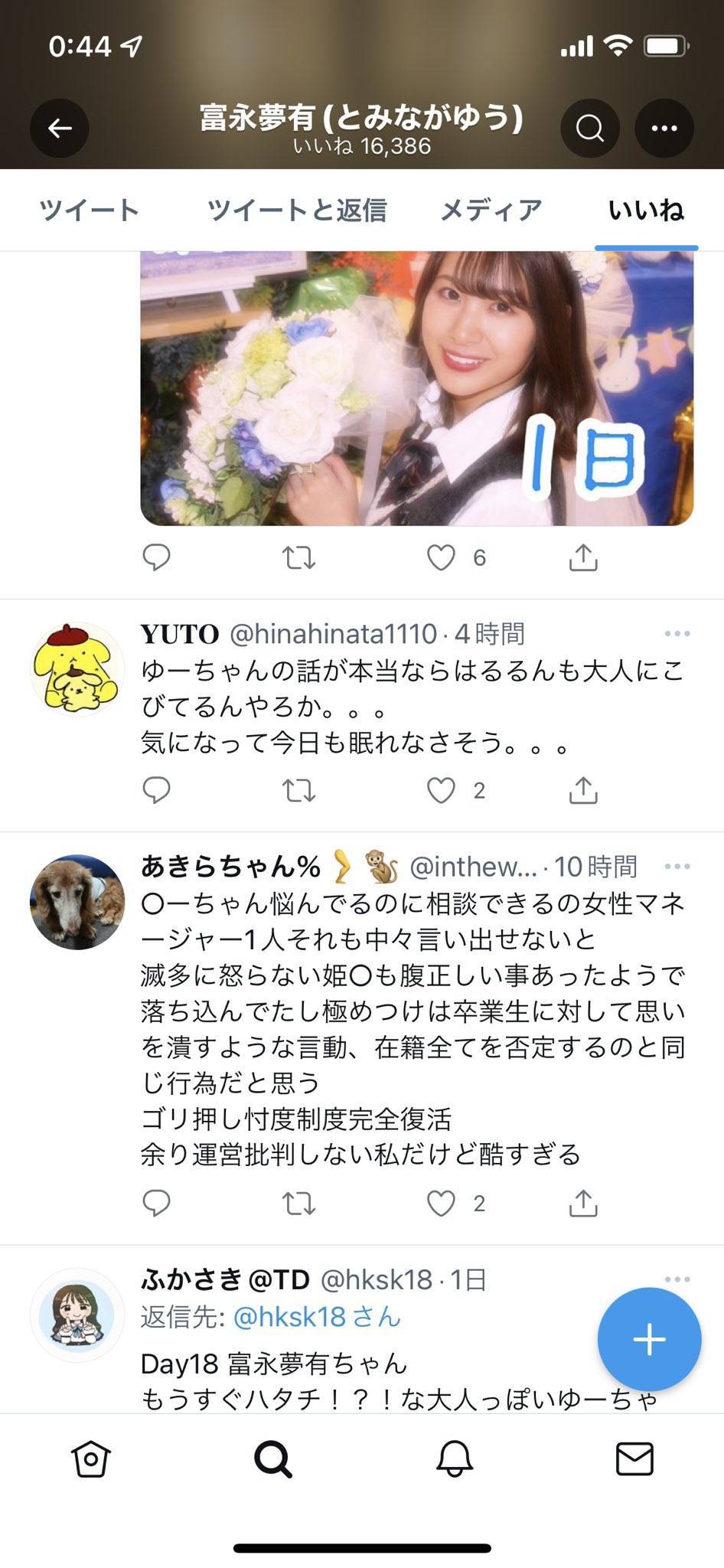The height and width of the screenshot is (1568, 724).
Task: Search within this profile
Action: (x=590, y=128)
